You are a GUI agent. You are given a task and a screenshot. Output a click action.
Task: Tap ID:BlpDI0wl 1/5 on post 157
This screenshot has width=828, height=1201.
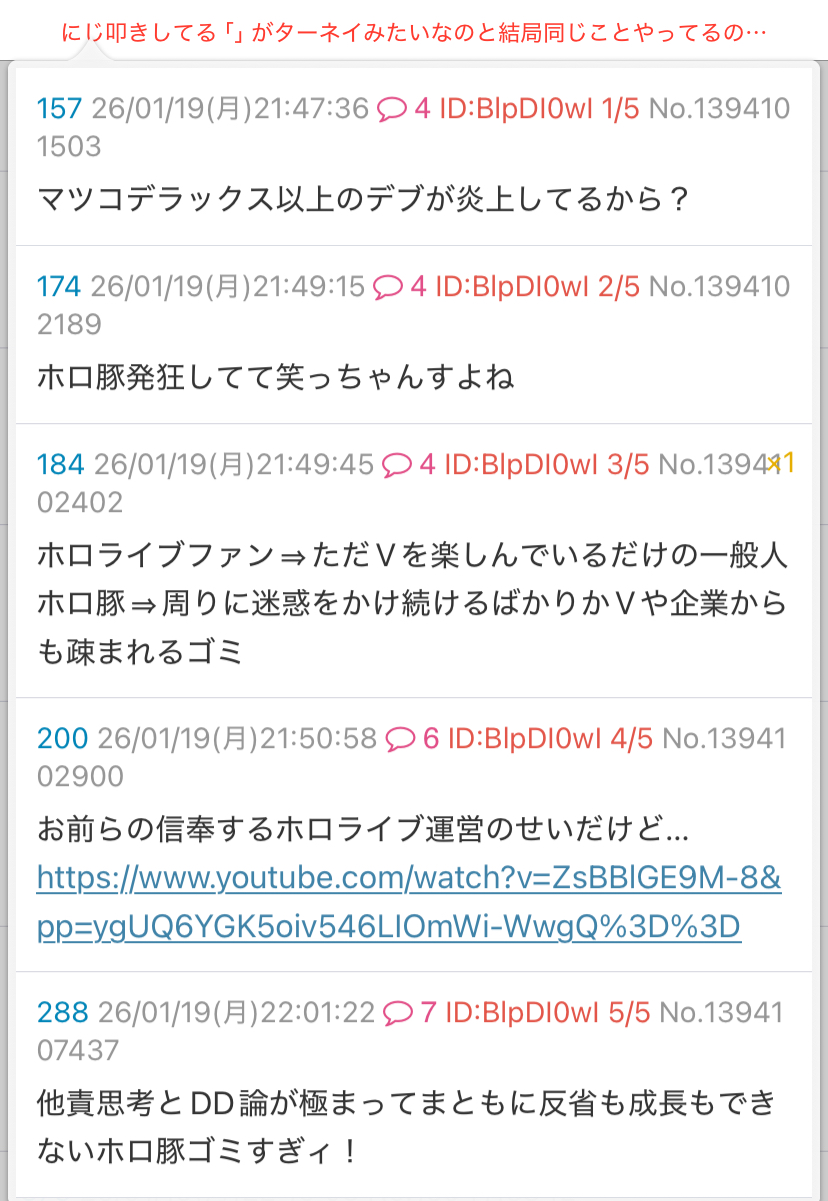(539, 109)
